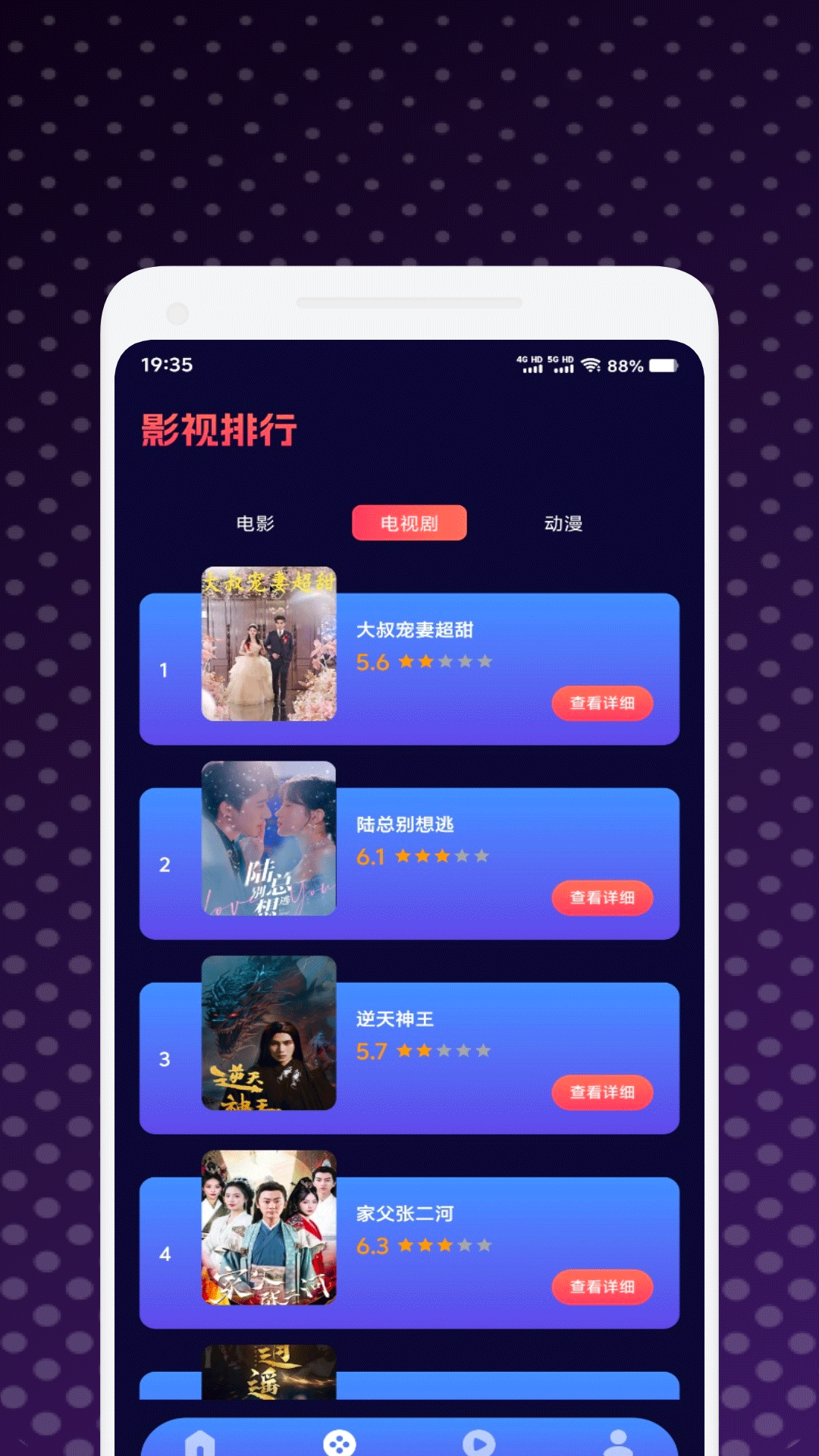Open the poster thumbnail of 大叔宠妻超甜
The image size is (819, 1456).
[x=268, y=645]
